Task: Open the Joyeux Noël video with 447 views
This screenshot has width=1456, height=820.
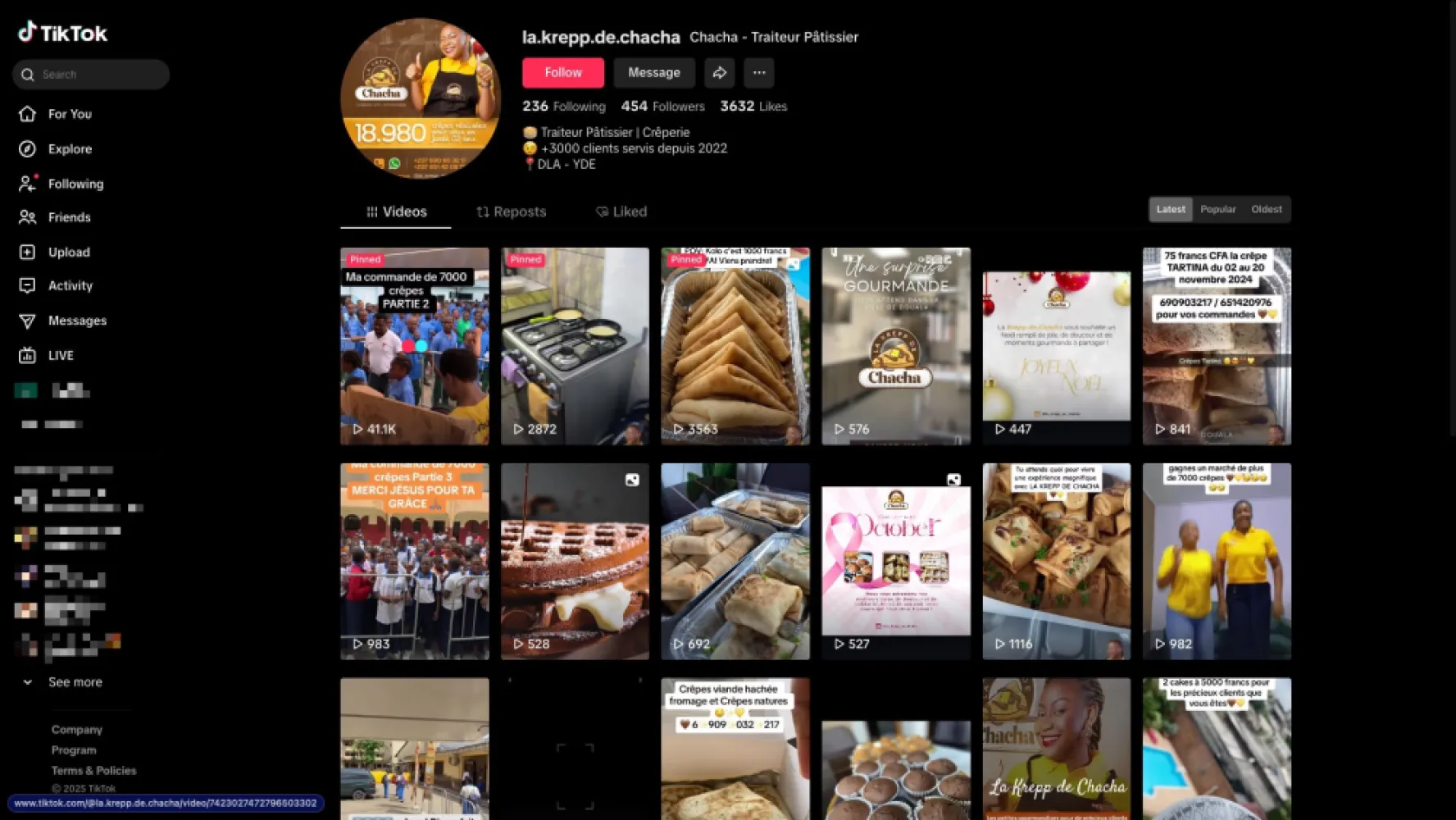Action: pos(1056,346)
